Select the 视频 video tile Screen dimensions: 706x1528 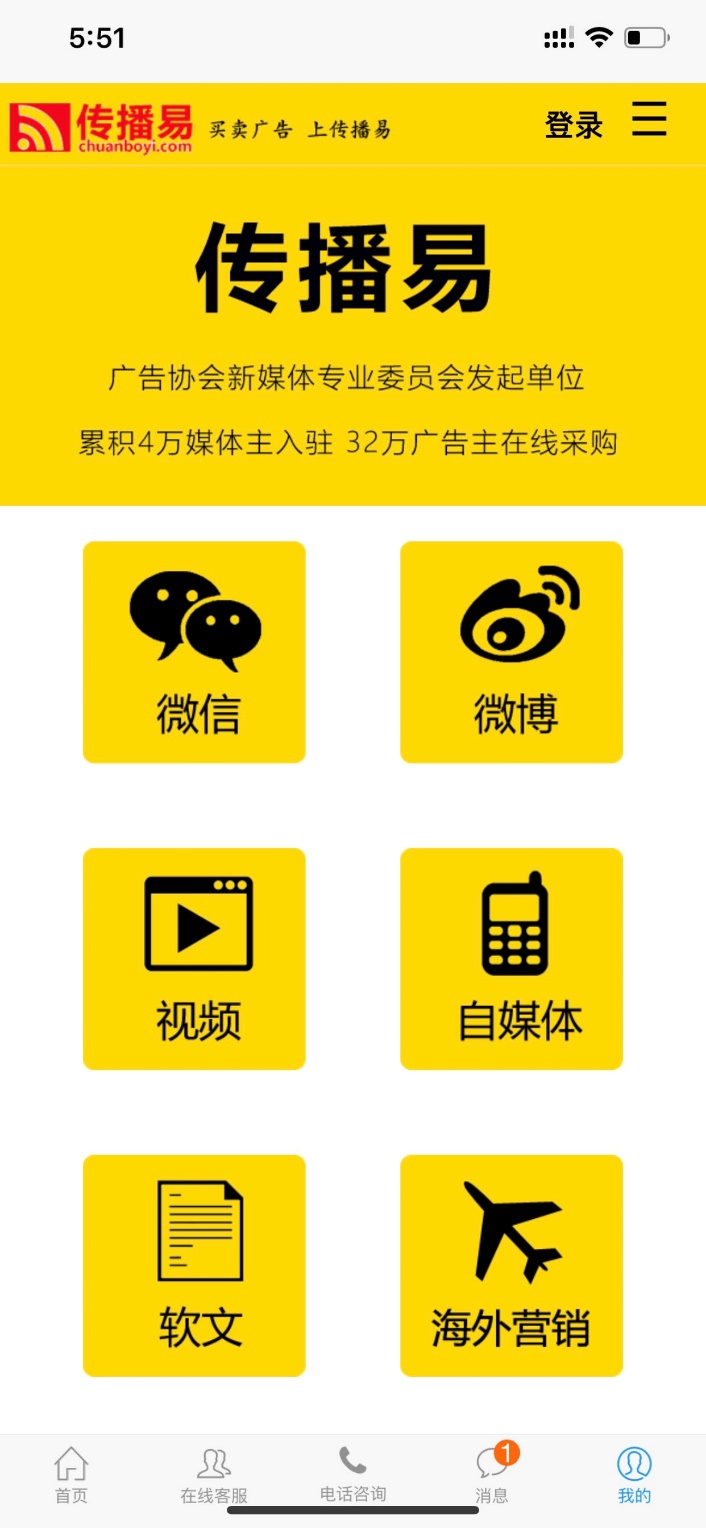coord(194,959)
